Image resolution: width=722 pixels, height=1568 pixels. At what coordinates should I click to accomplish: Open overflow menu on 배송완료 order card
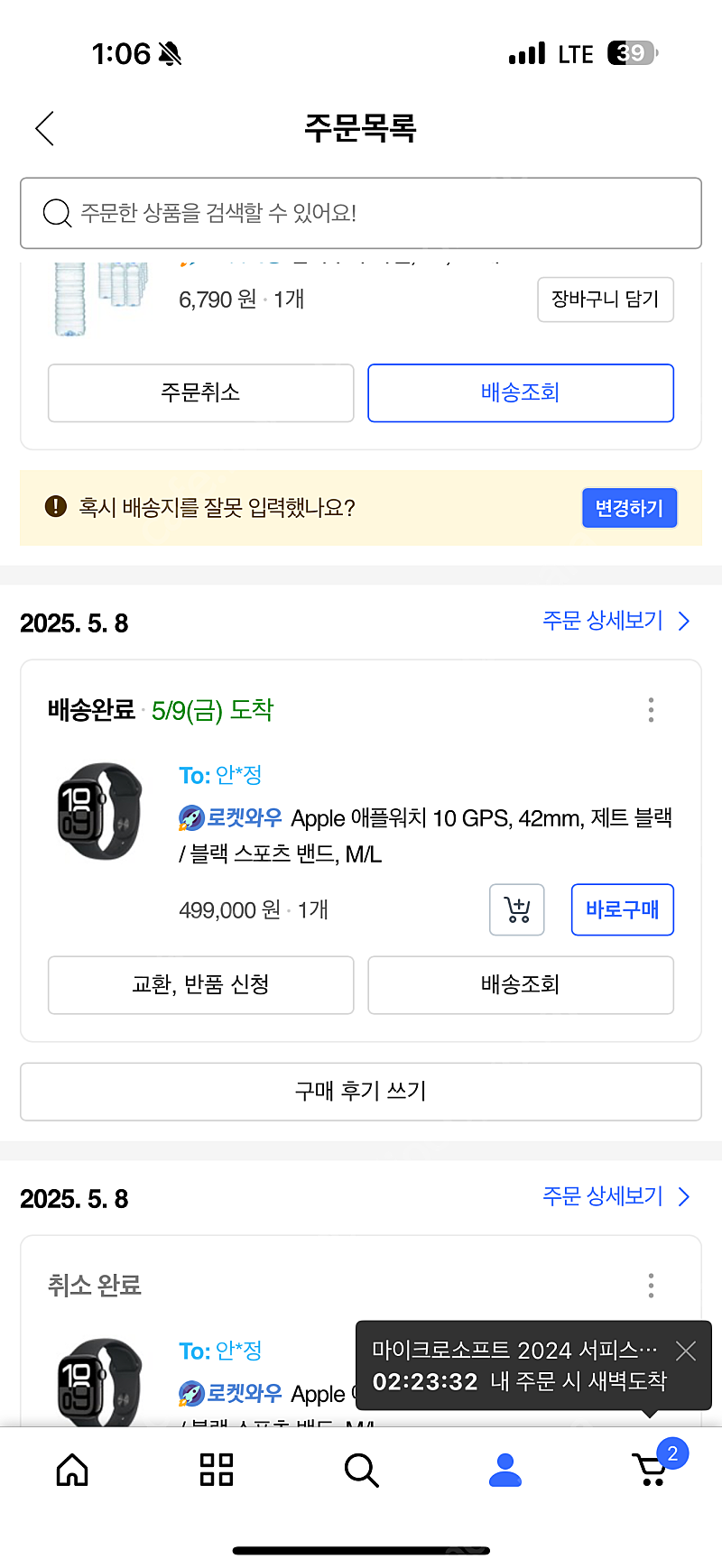point(651,710)
